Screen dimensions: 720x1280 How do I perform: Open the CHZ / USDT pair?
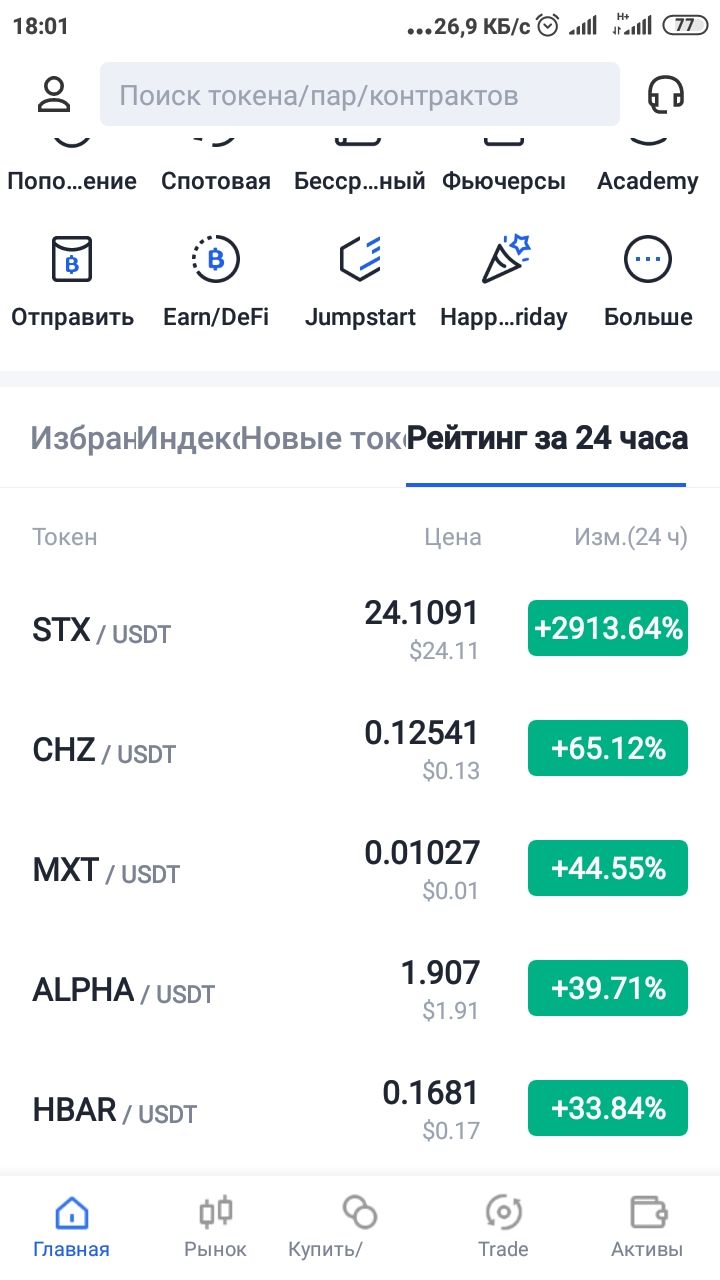(x=360, y=750)
